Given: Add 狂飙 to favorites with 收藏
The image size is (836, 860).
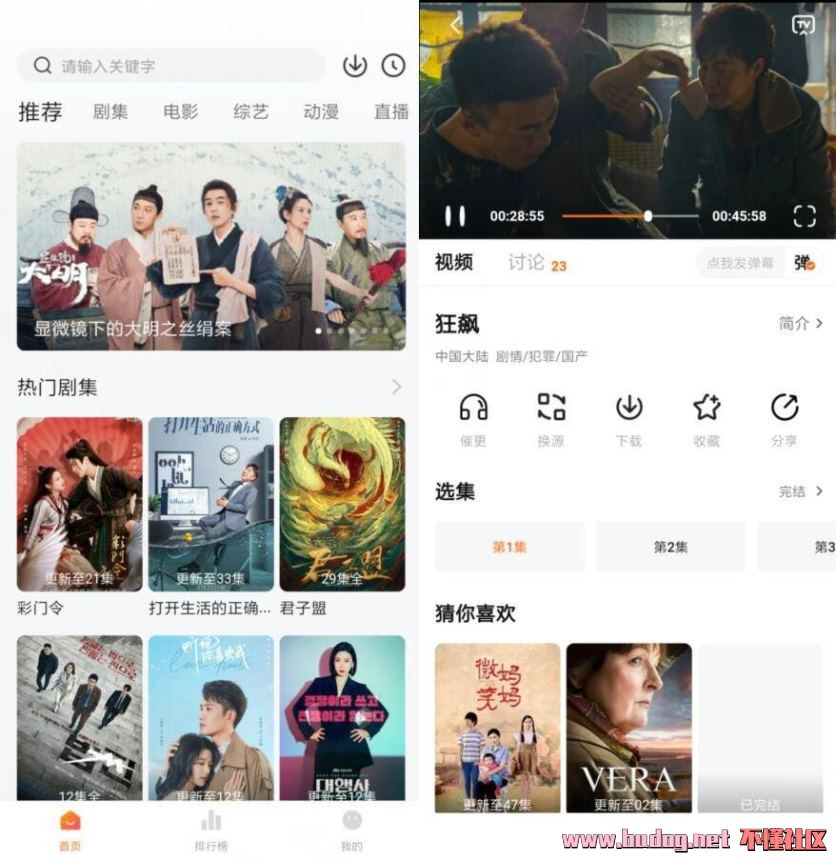Looking at the screenshot, I should [x=707, y=418].
